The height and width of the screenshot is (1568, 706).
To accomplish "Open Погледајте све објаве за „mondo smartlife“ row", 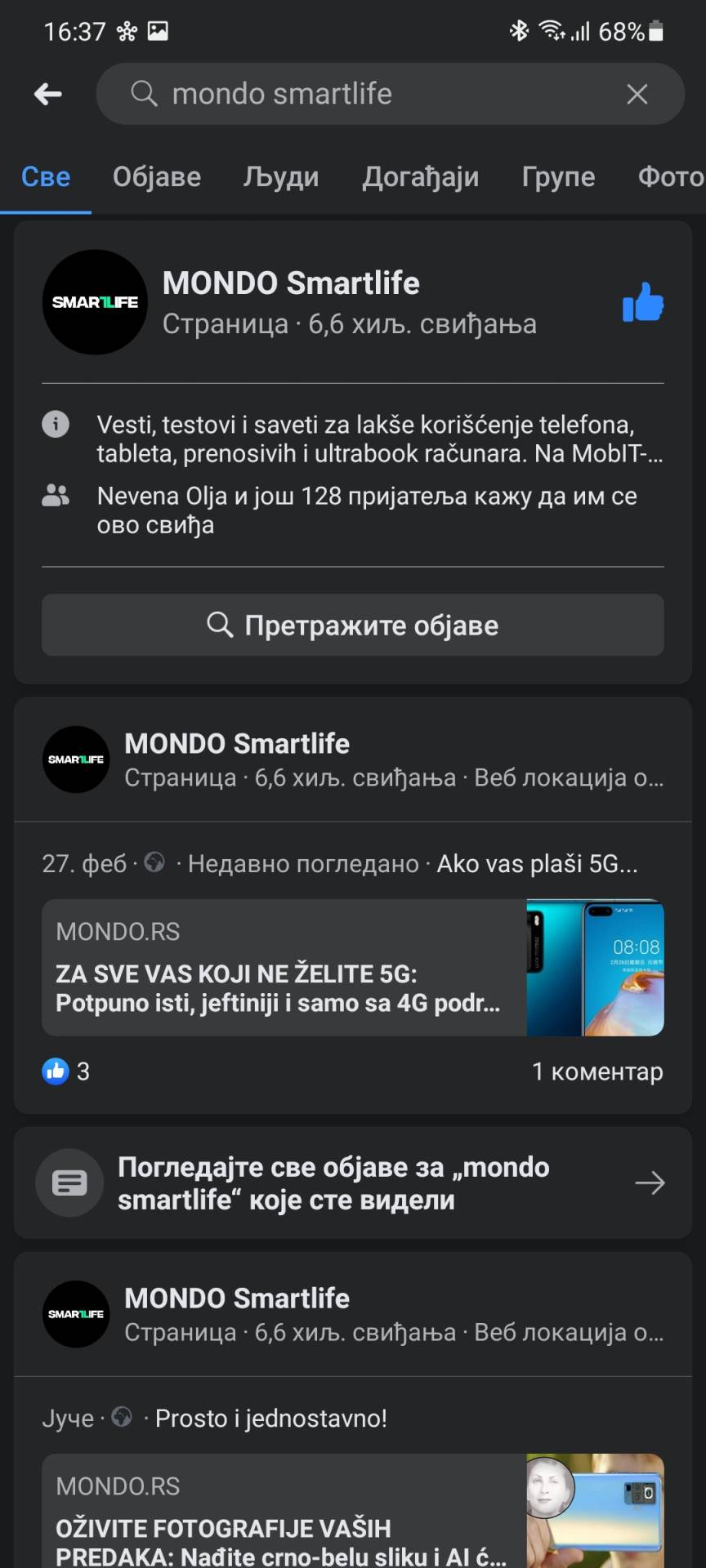I will coord(353,1183).
